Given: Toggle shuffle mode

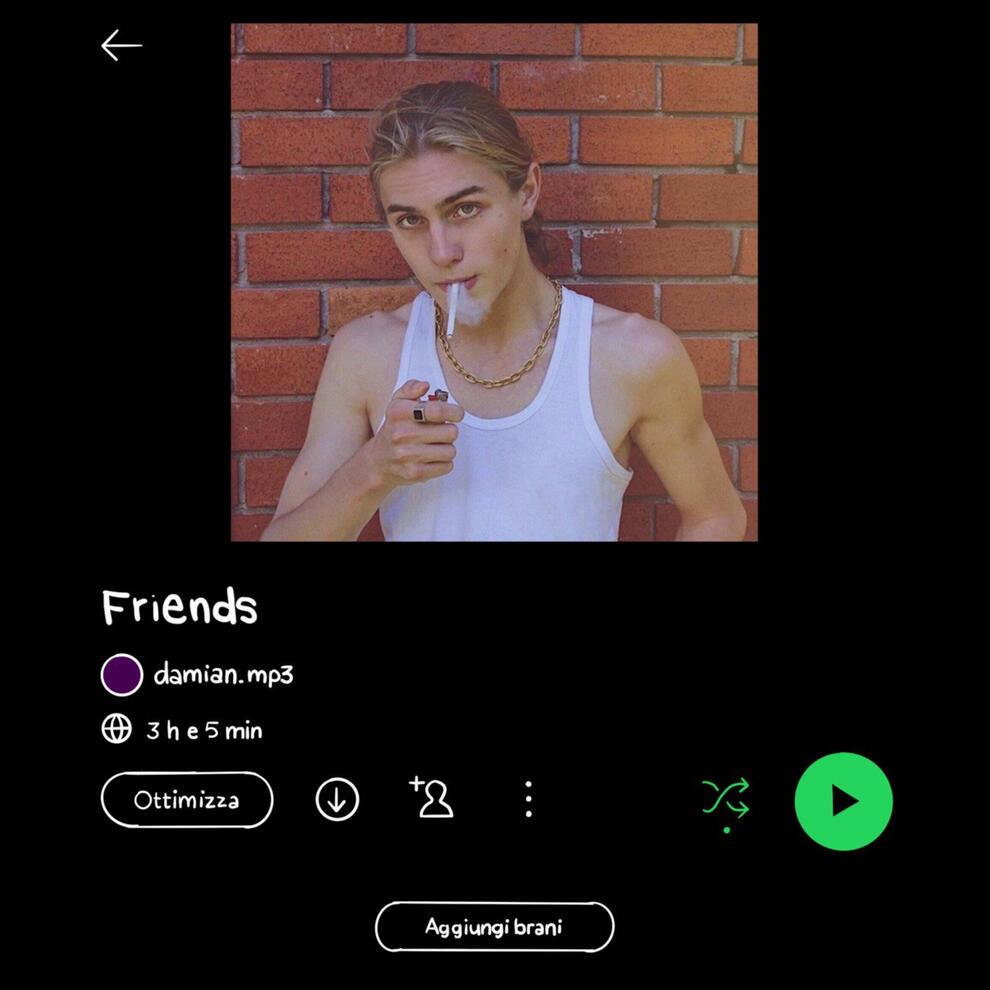Looking at the screenshot, I should coord(726,799).
